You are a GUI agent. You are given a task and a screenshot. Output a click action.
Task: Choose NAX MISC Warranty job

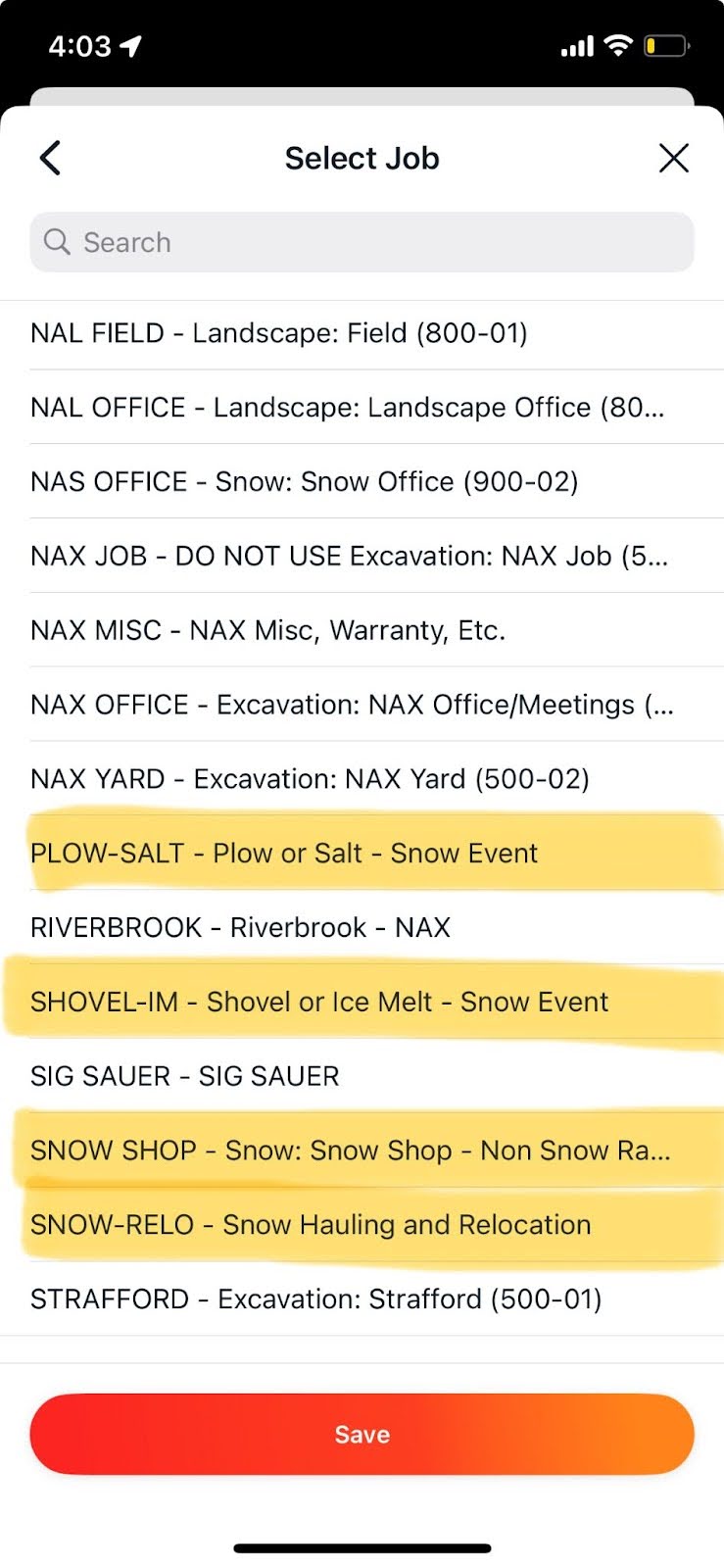pos(268,630)
